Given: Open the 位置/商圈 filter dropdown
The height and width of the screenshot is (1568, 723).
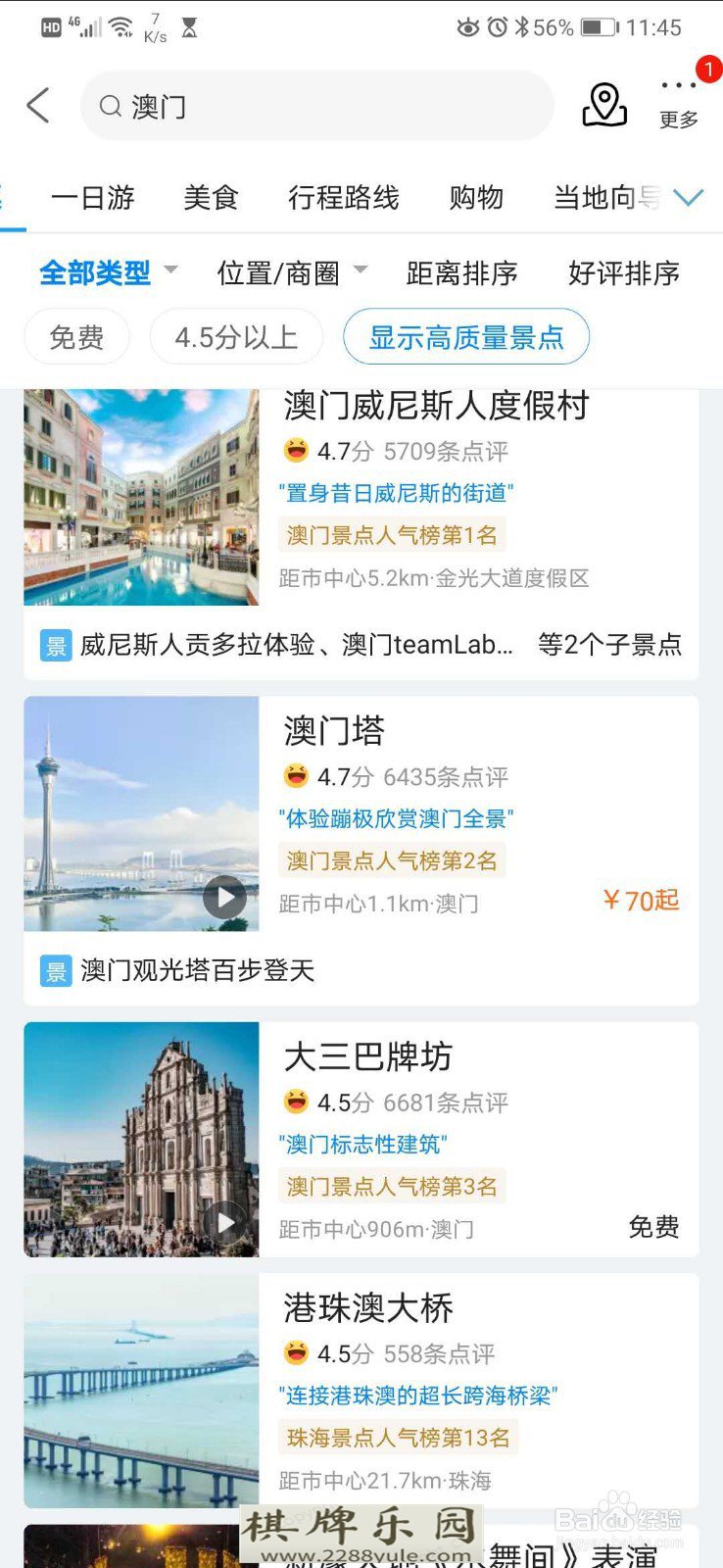Looking at the screenshot, I should click(x=291, y=272).
